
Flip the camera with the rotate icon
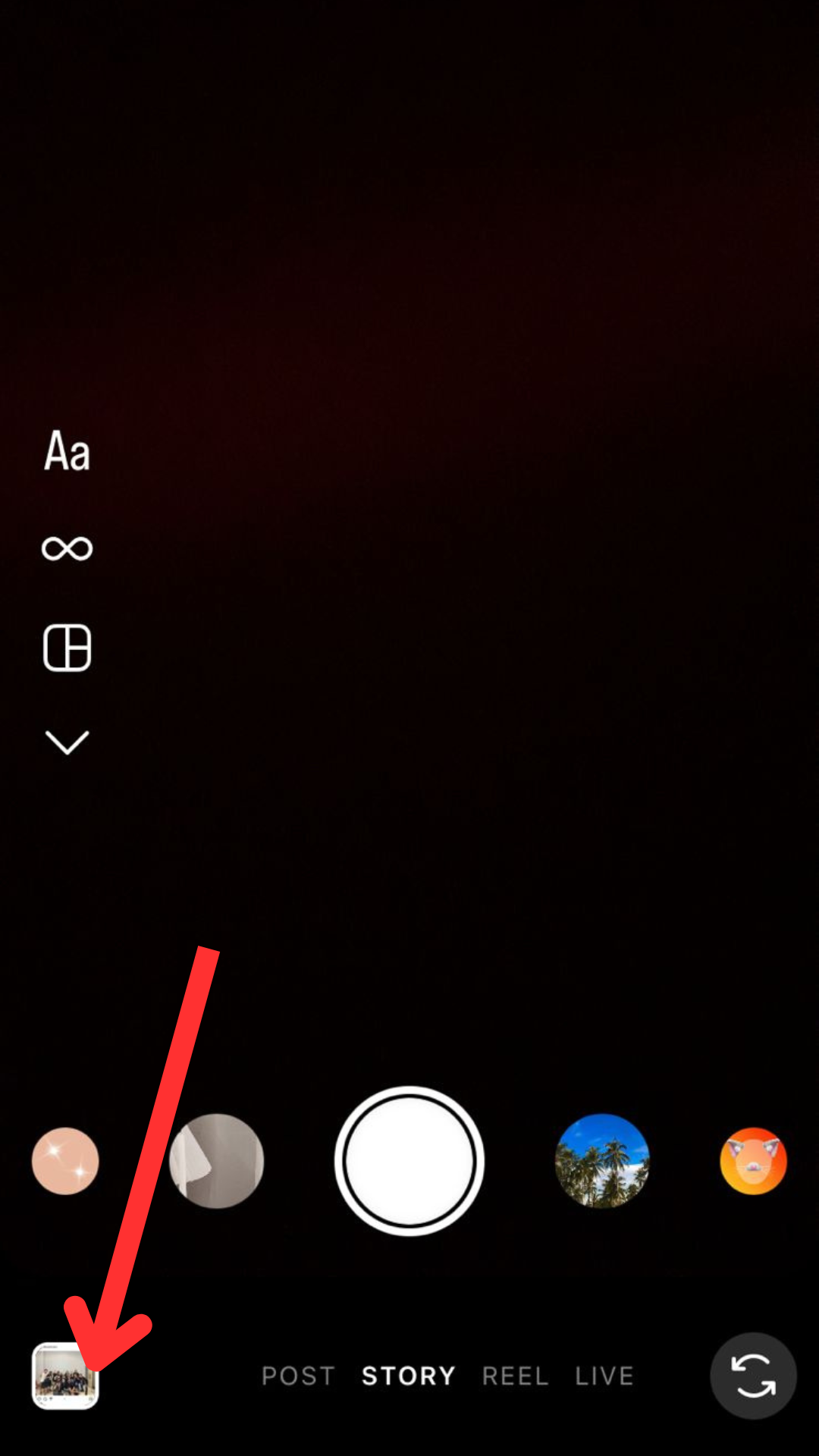pos(753,1376)
